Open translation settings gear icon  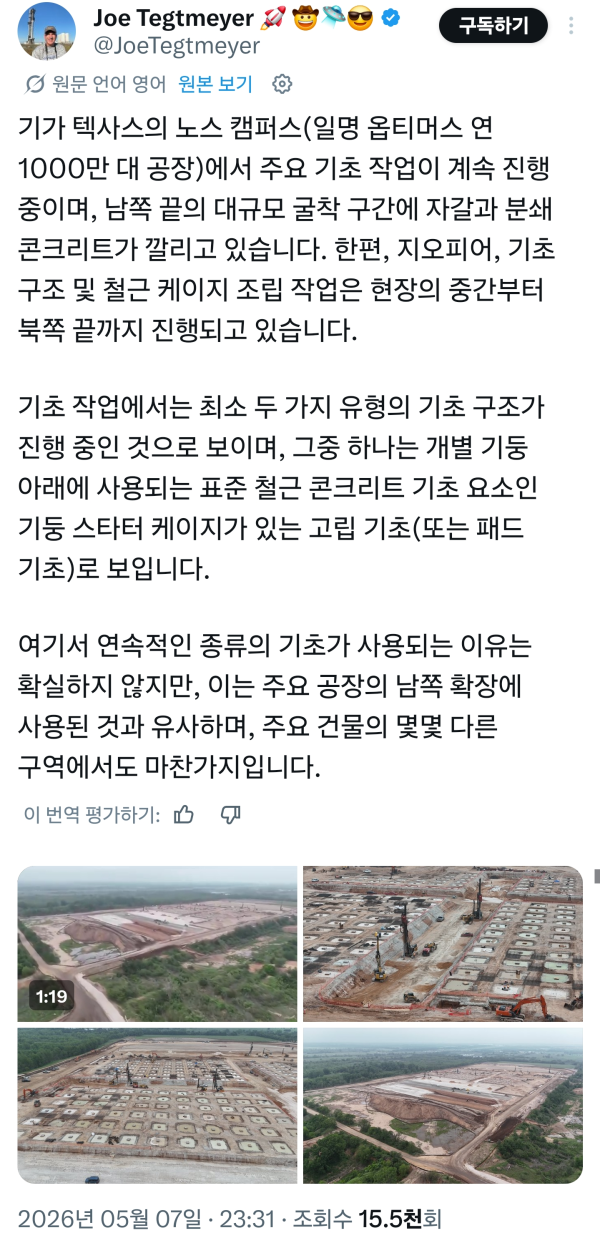(x=283, y=84)
